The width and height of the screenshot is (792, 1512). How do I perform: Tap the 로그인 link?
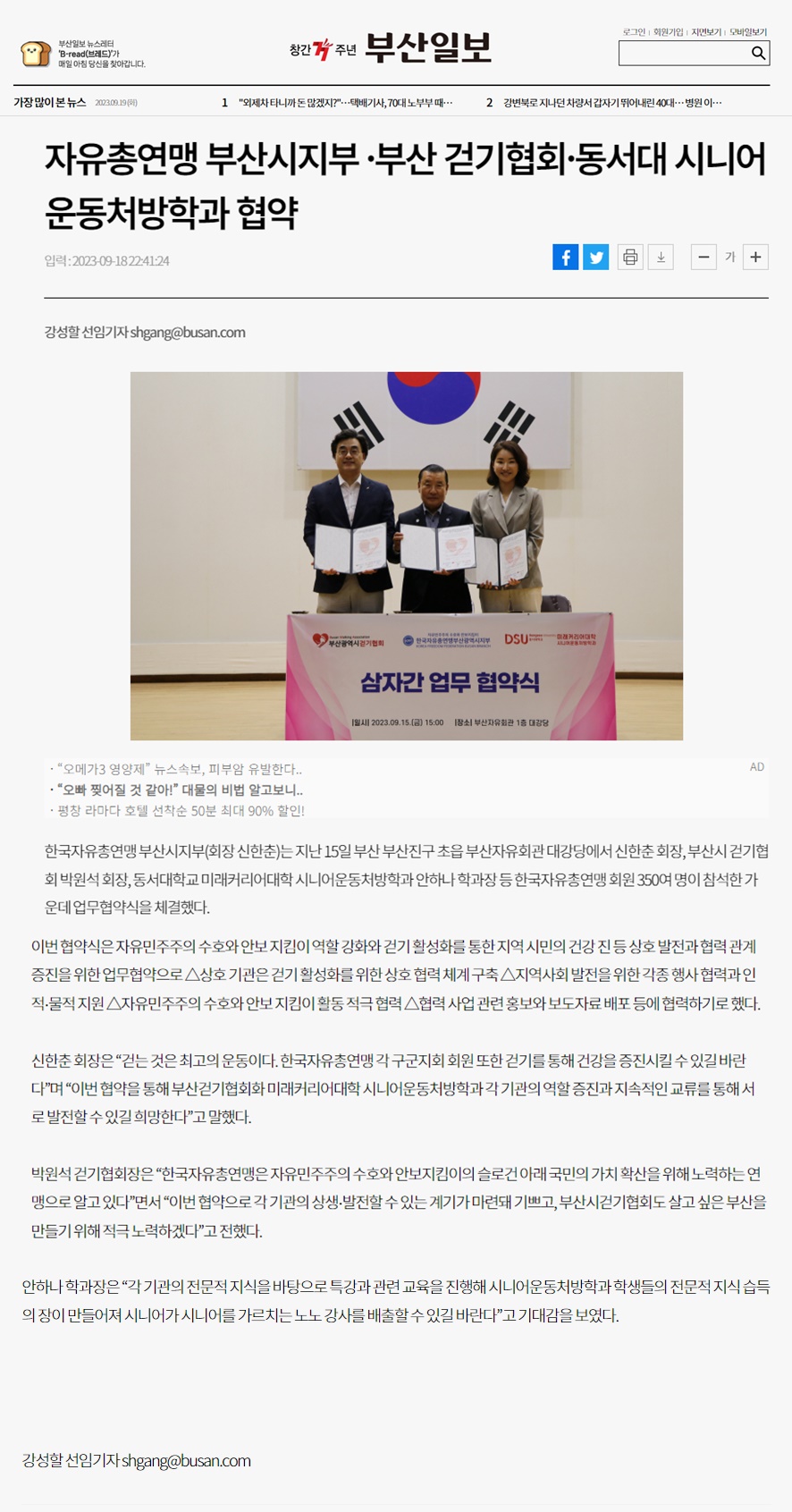[634, 32]
